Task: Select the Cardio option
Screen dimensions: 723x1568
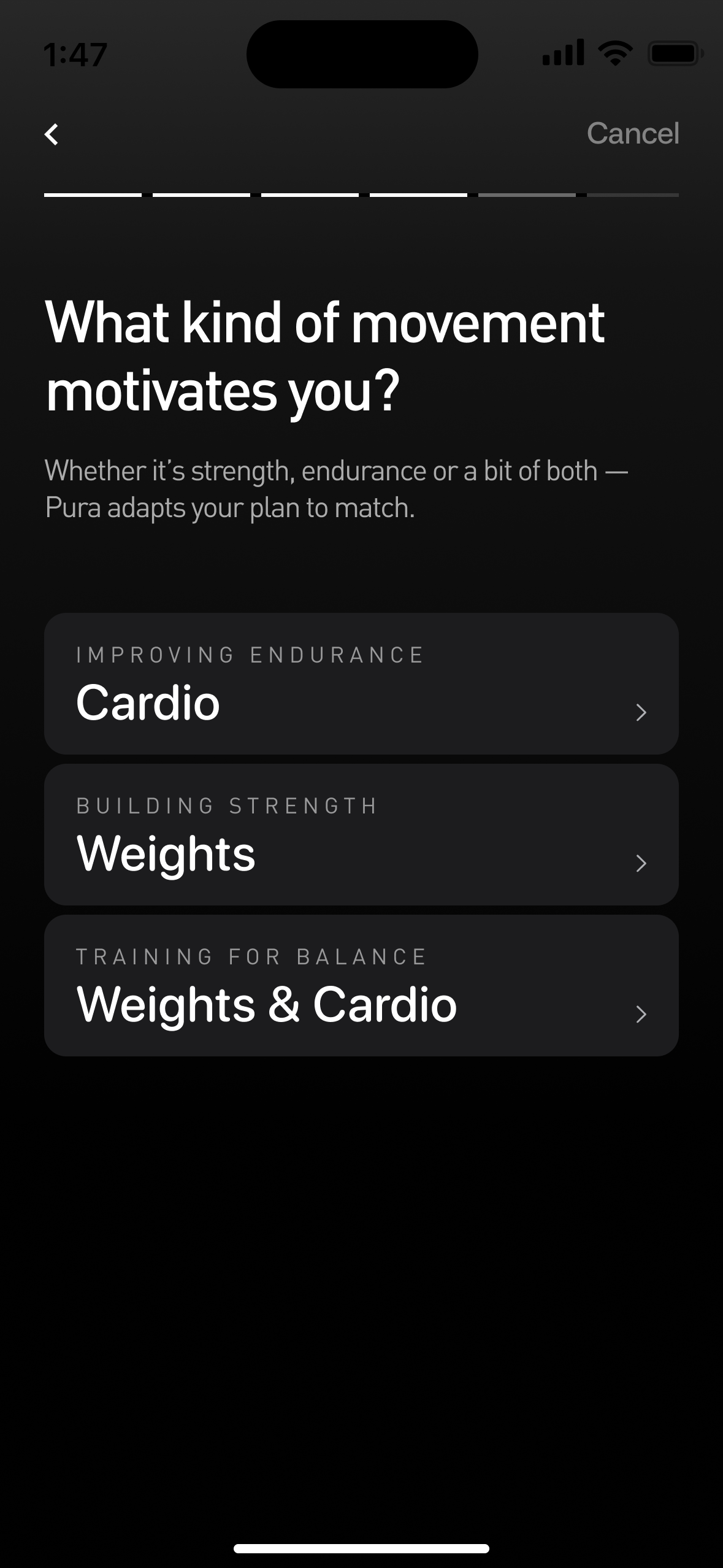Action: (x=361, y=683)
